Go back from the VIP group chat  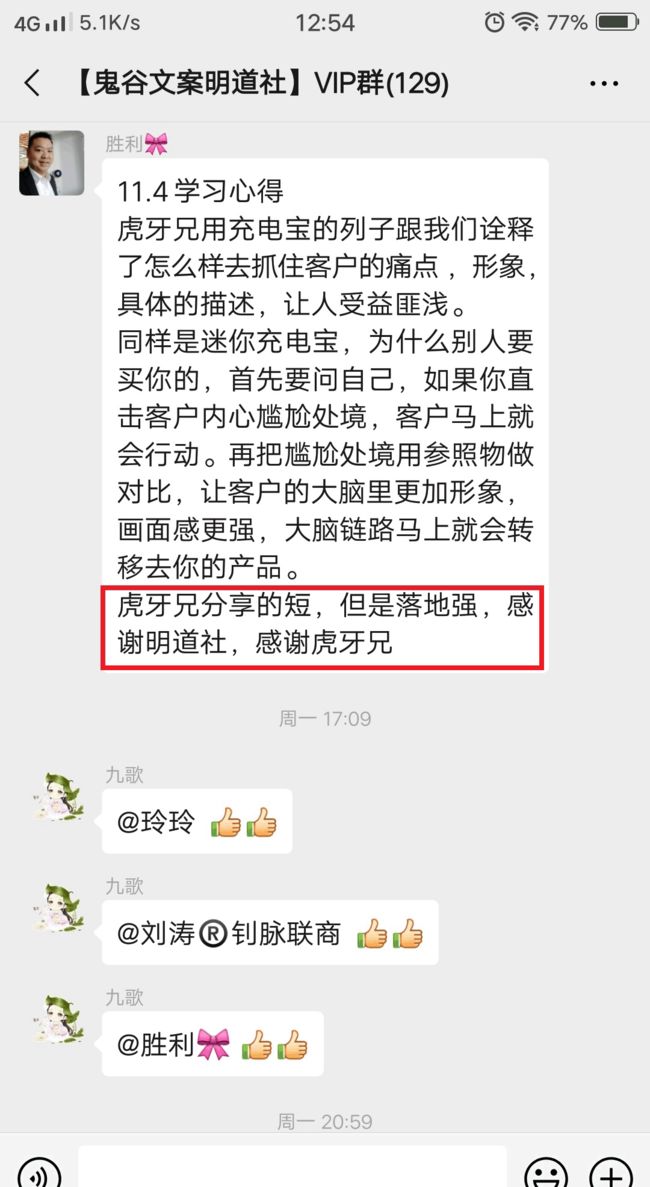pos(32,83)
